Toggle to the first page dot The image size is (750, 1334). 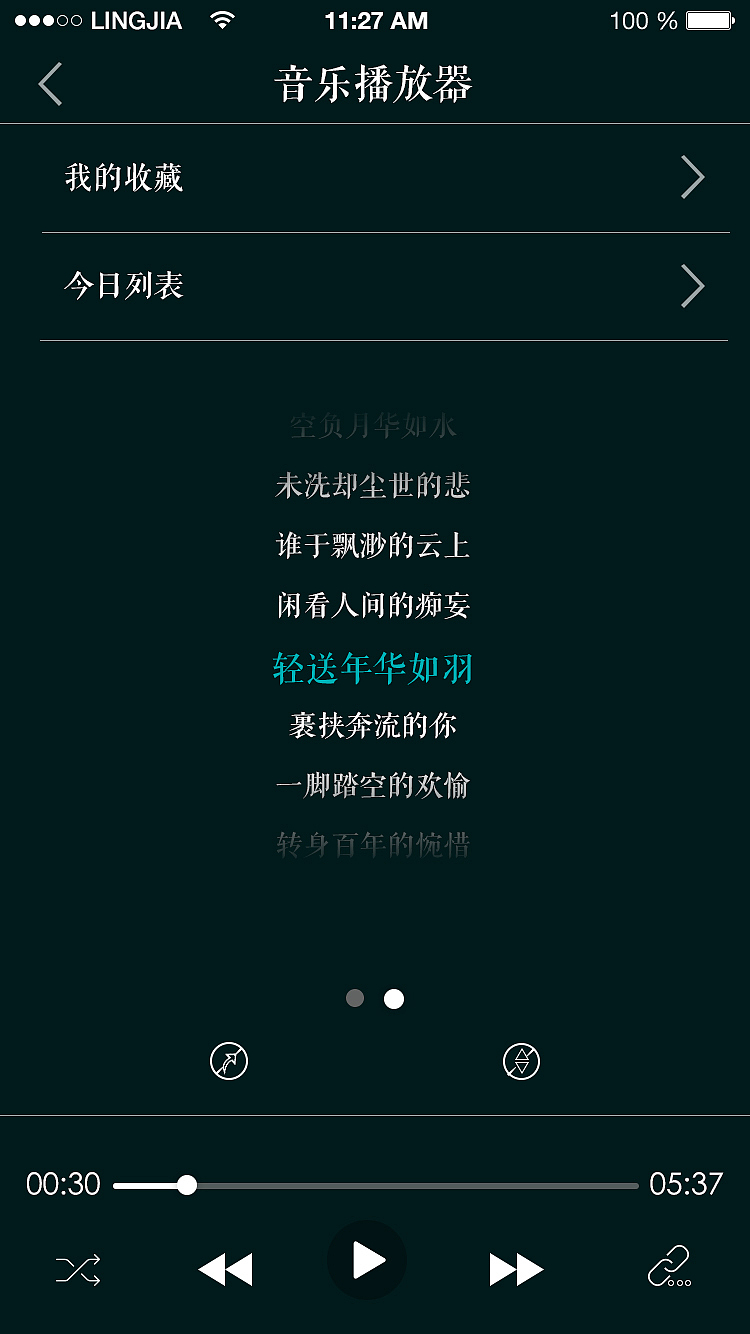[355, 998]
